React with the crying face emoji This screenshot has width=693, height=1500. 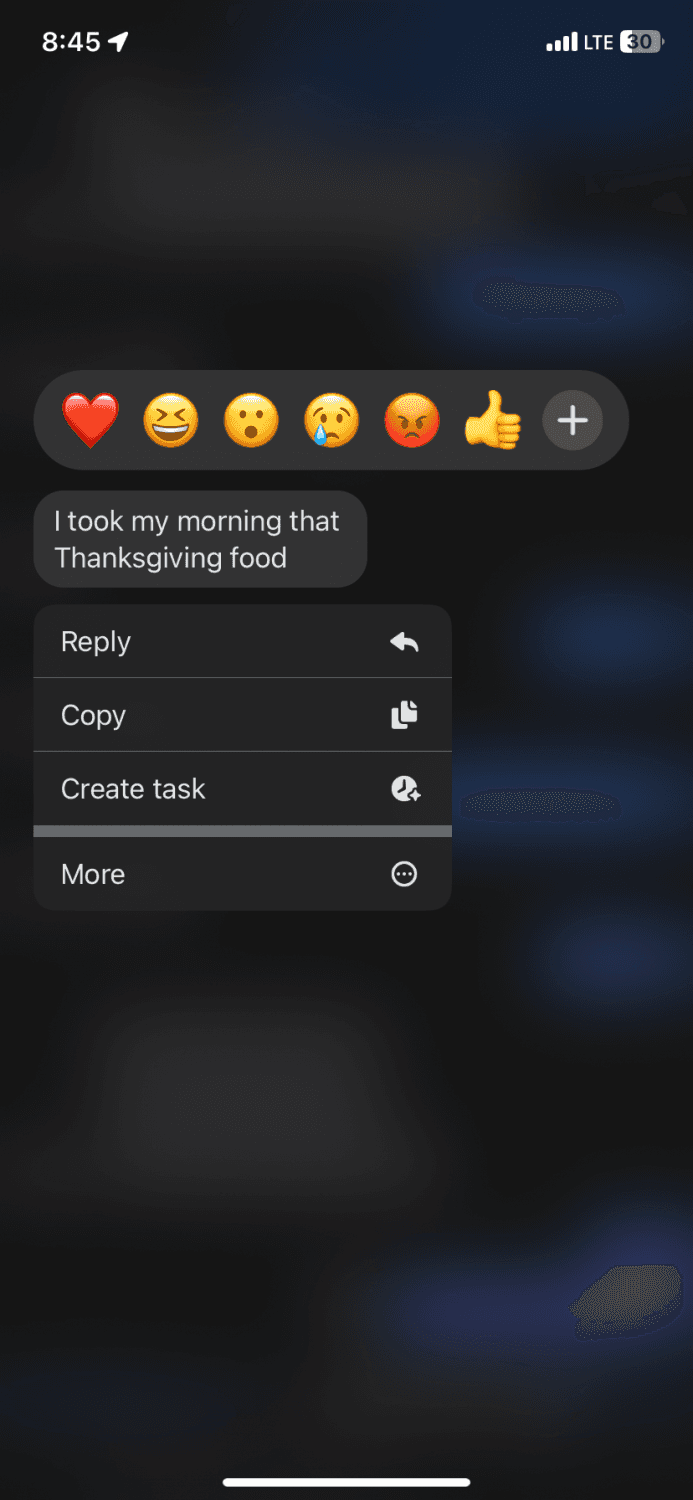[332, 421]
